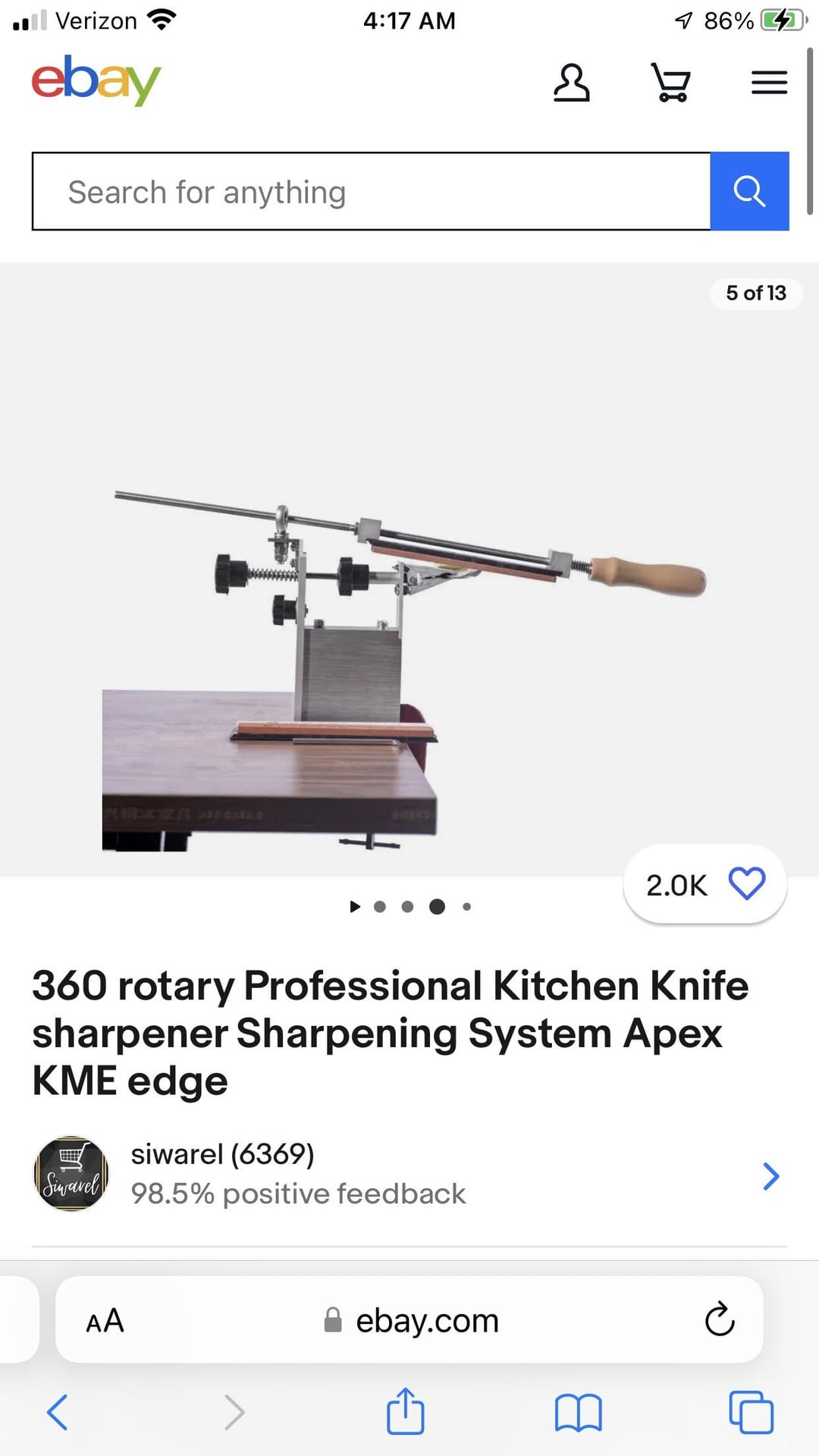This screenshot has width=819, height=1456.
Task: Reload the ebay.com page
Action: point(719,1321)
